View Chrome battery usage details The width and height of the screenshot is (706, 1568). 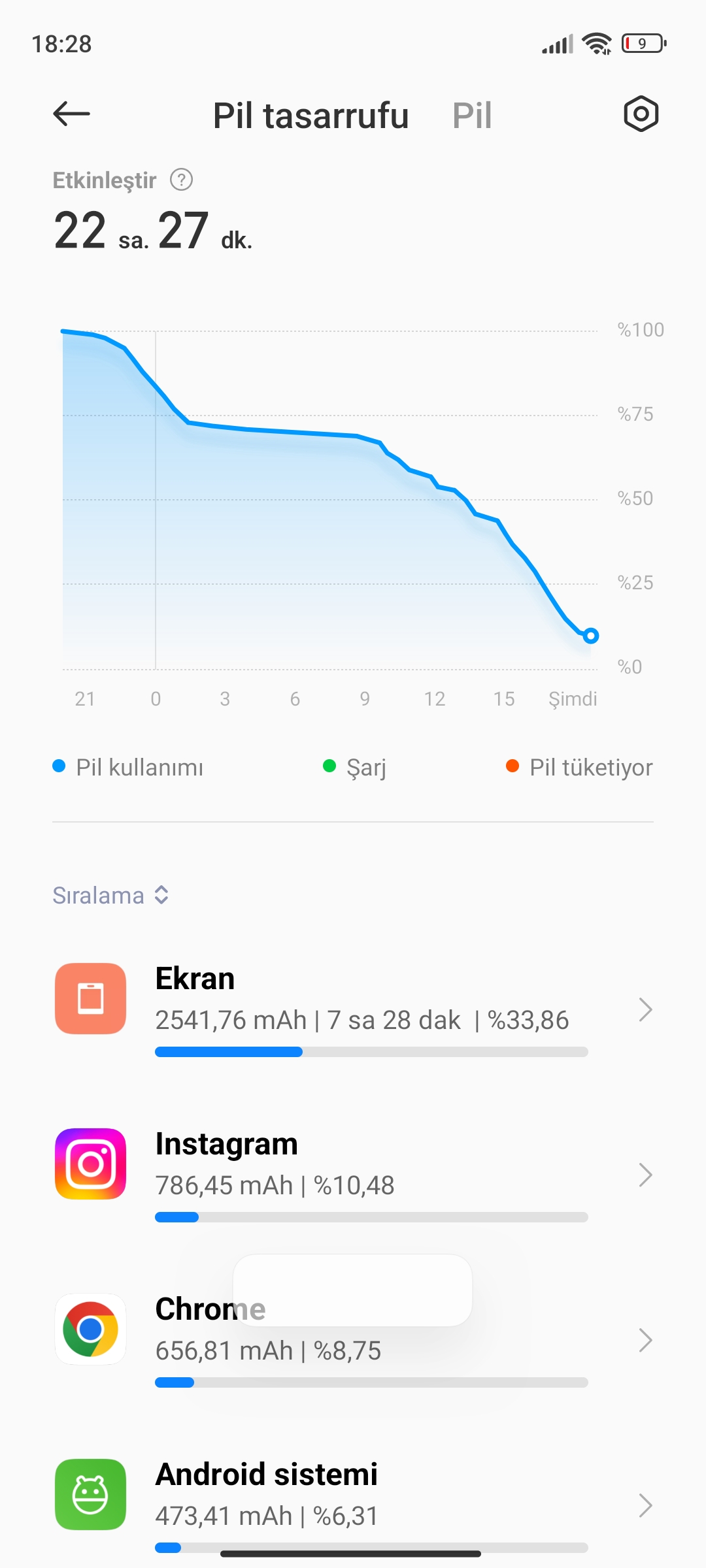[353, 1341]
